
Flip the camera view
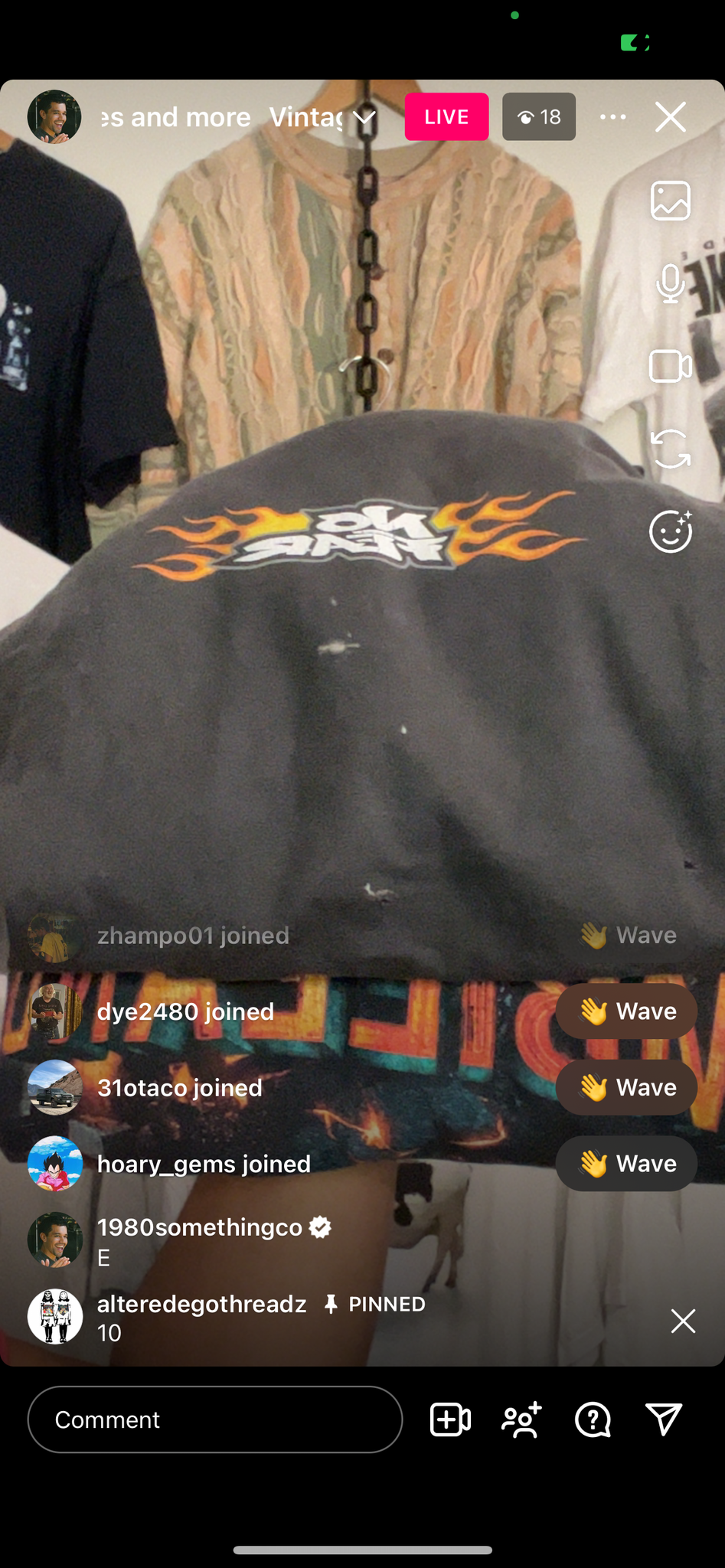click(x=671, y=449)
